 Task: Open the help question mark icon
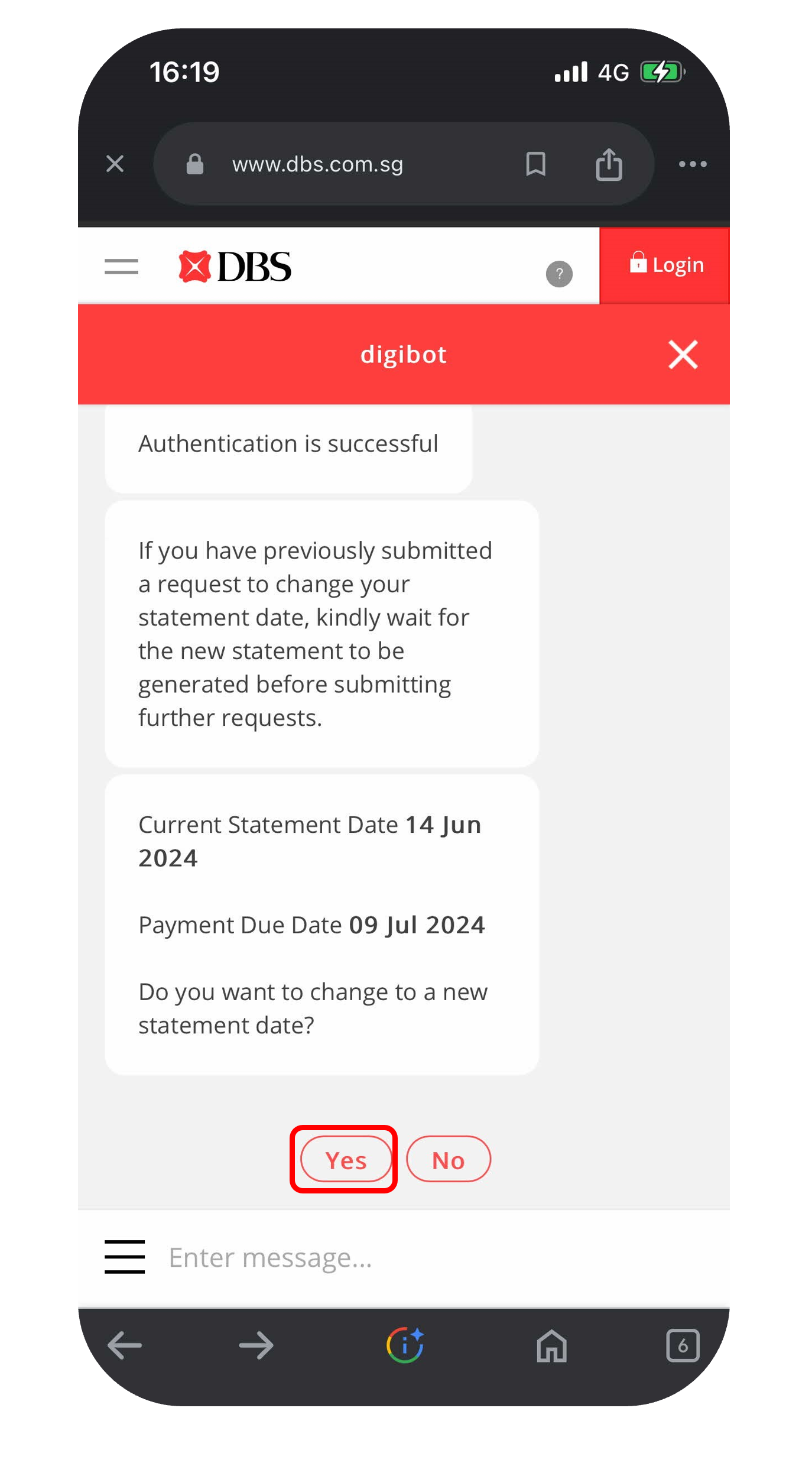point(558,274)
